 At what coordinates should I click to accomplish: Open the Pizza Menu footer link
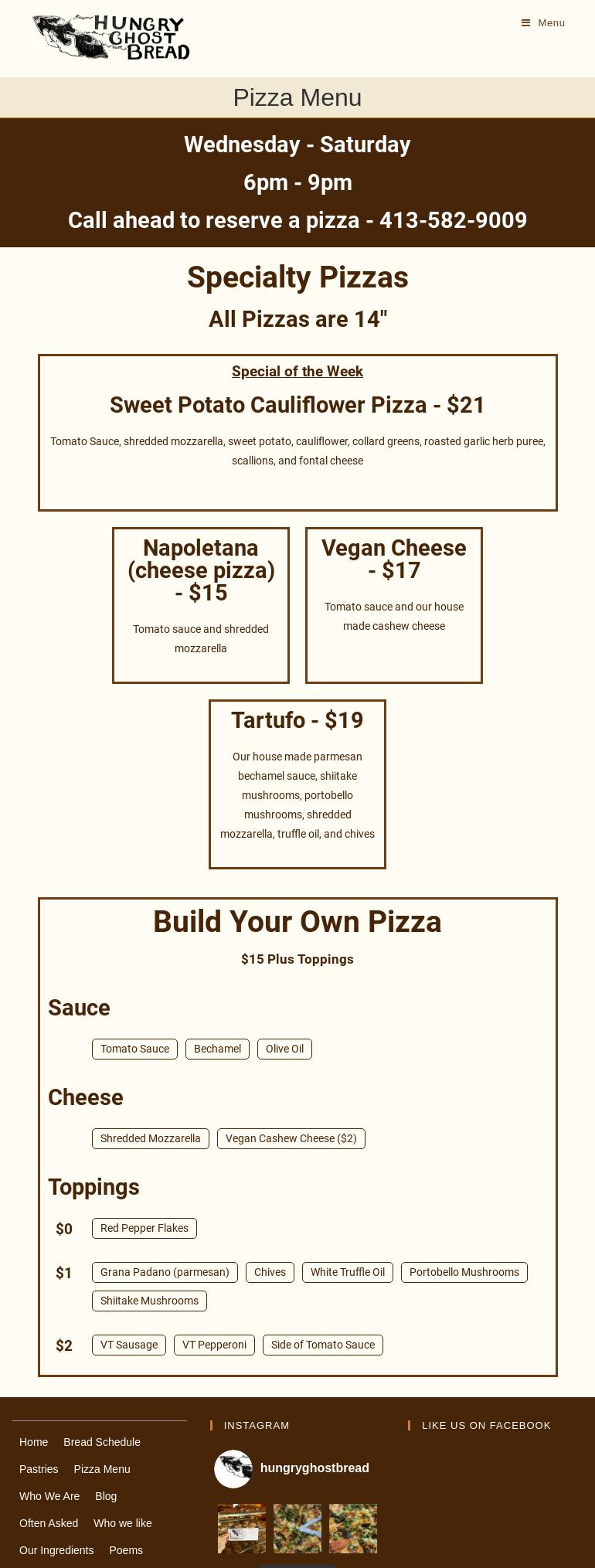pyautogui.click(x=102, y=1469)
